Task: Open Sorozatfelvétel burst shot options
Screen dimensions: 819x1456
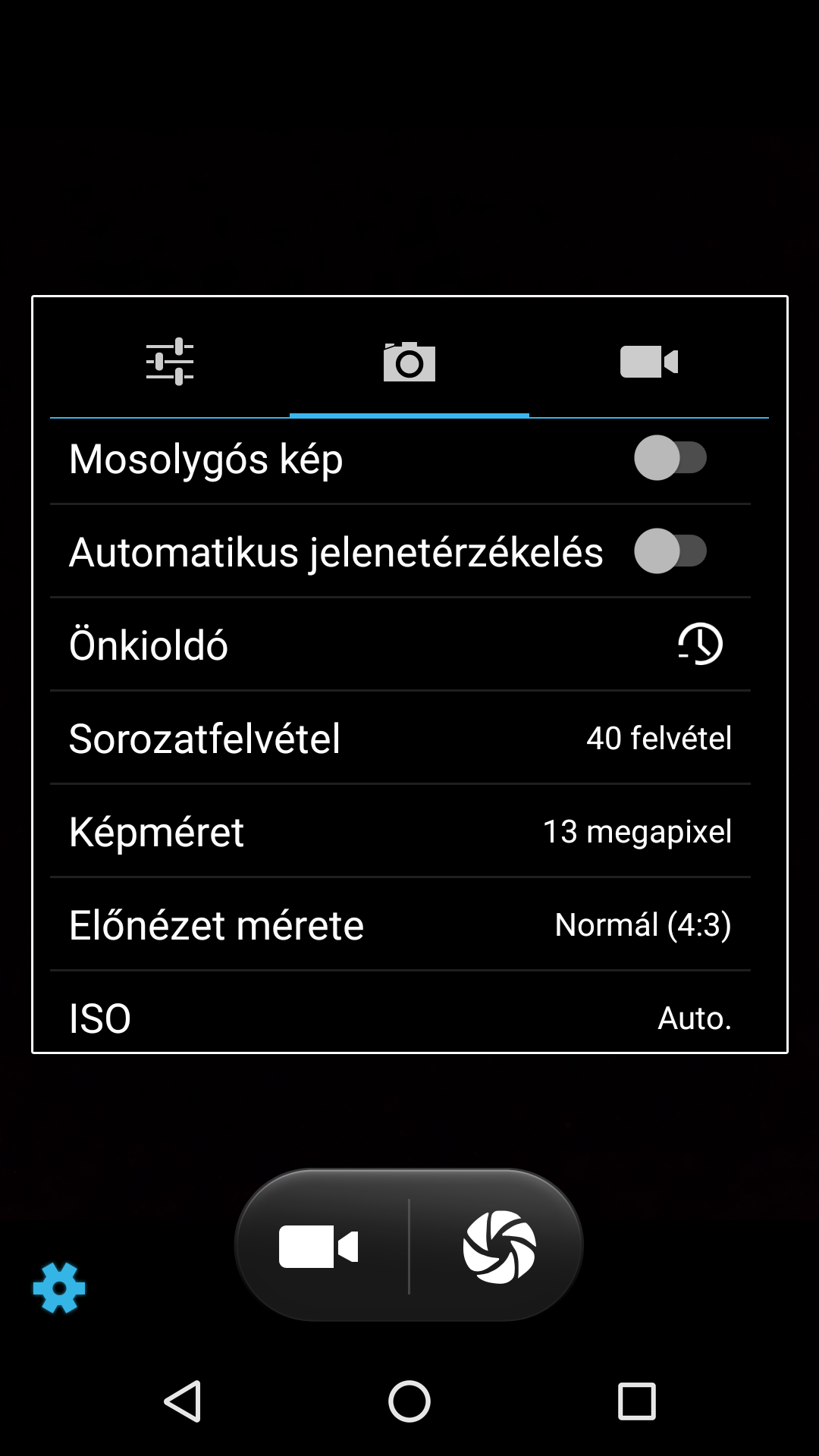Action: pos(400,738)
